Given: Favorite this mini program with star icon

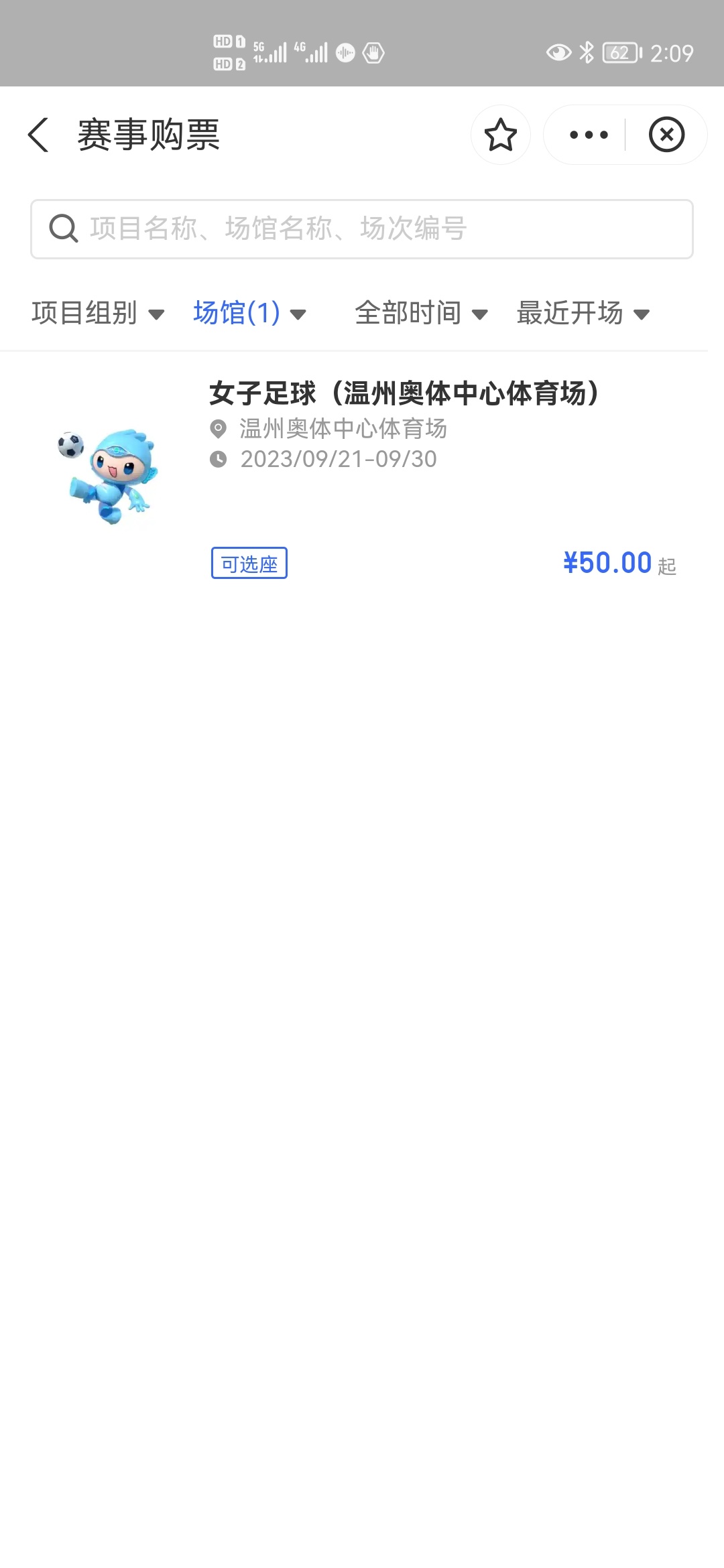Looking at the screenshot, I should coord(500,135).
